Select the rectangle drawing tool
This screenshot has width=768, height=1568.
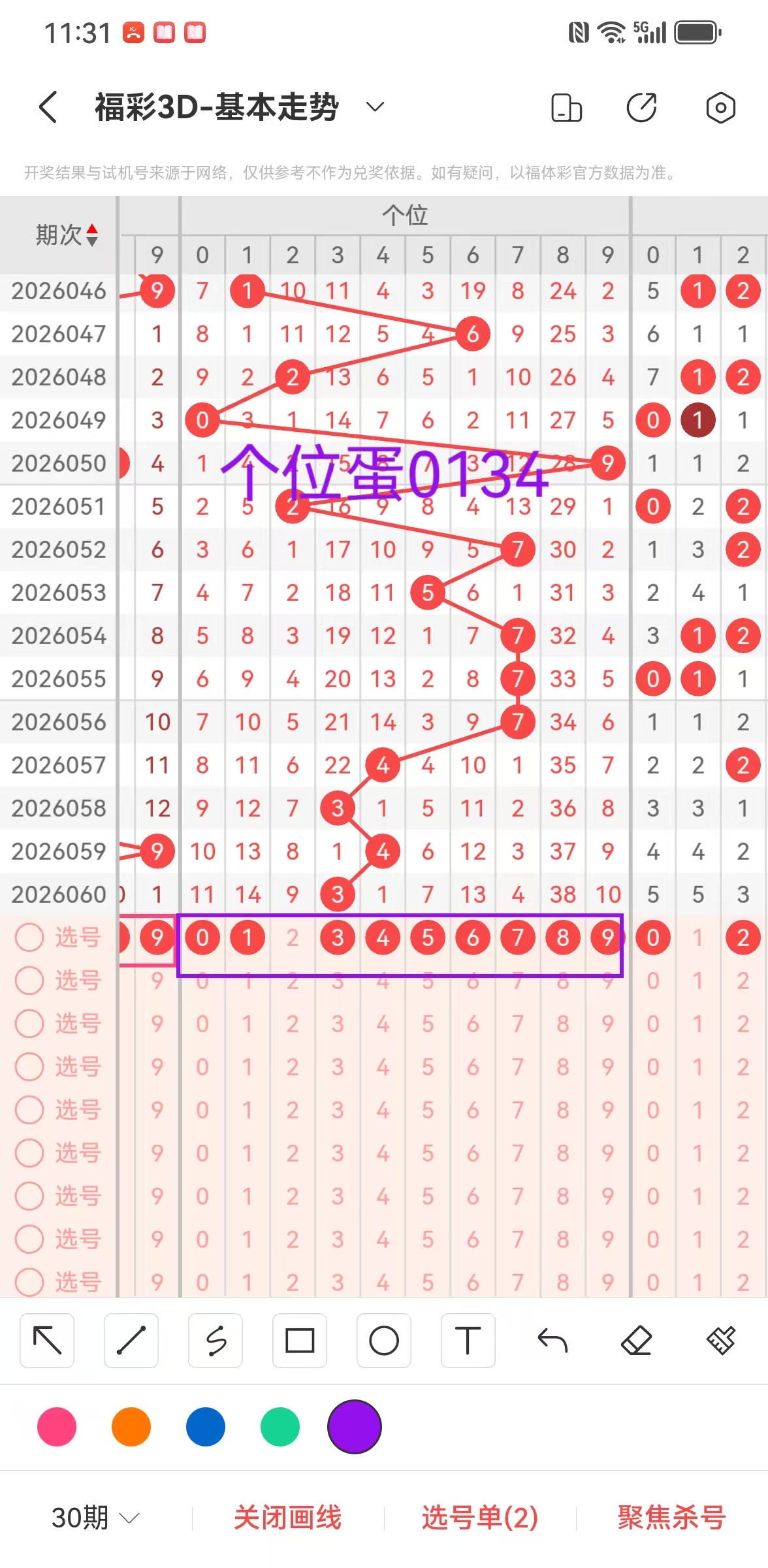[300, 1341]
